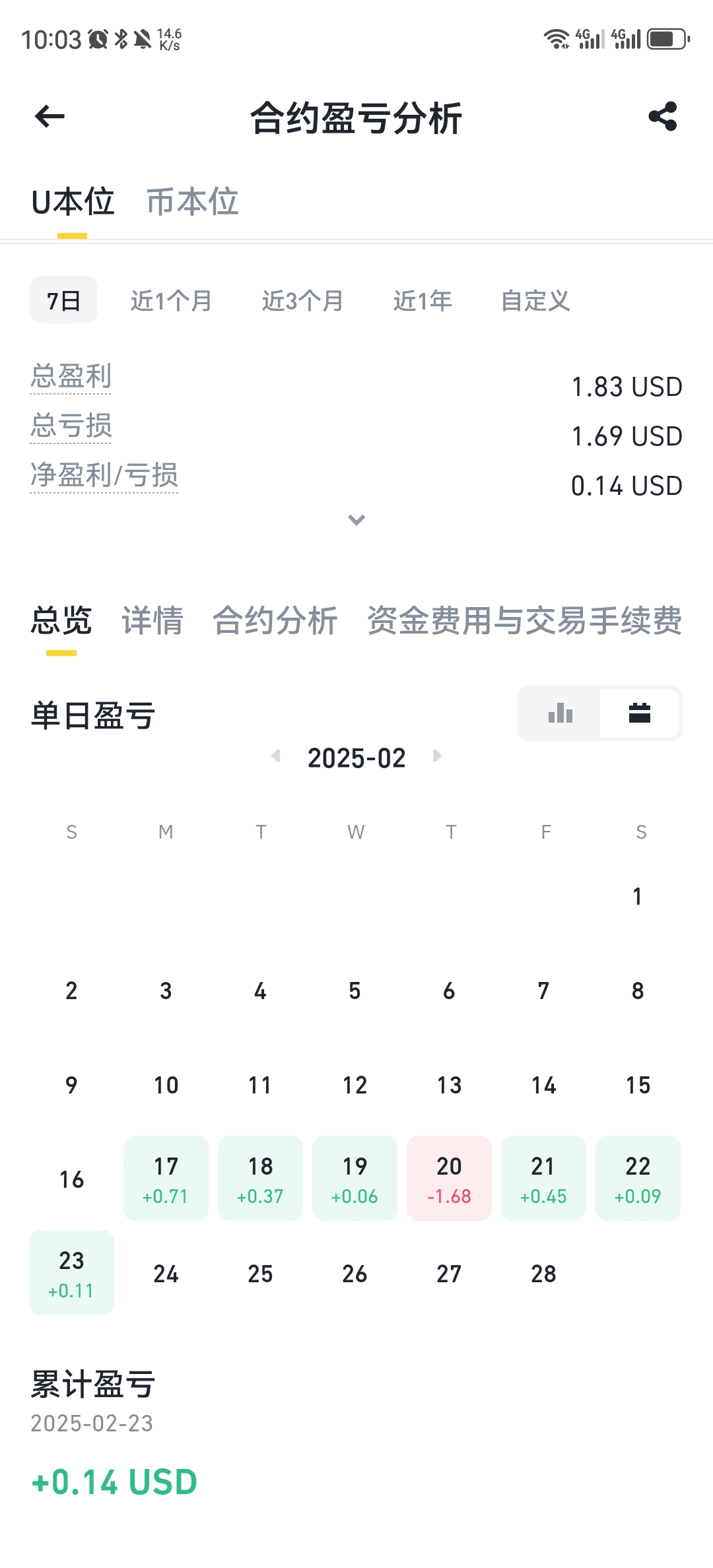Select the calendar view for daily PnL
The image size is (713, 1568).
tap(640, 713)
